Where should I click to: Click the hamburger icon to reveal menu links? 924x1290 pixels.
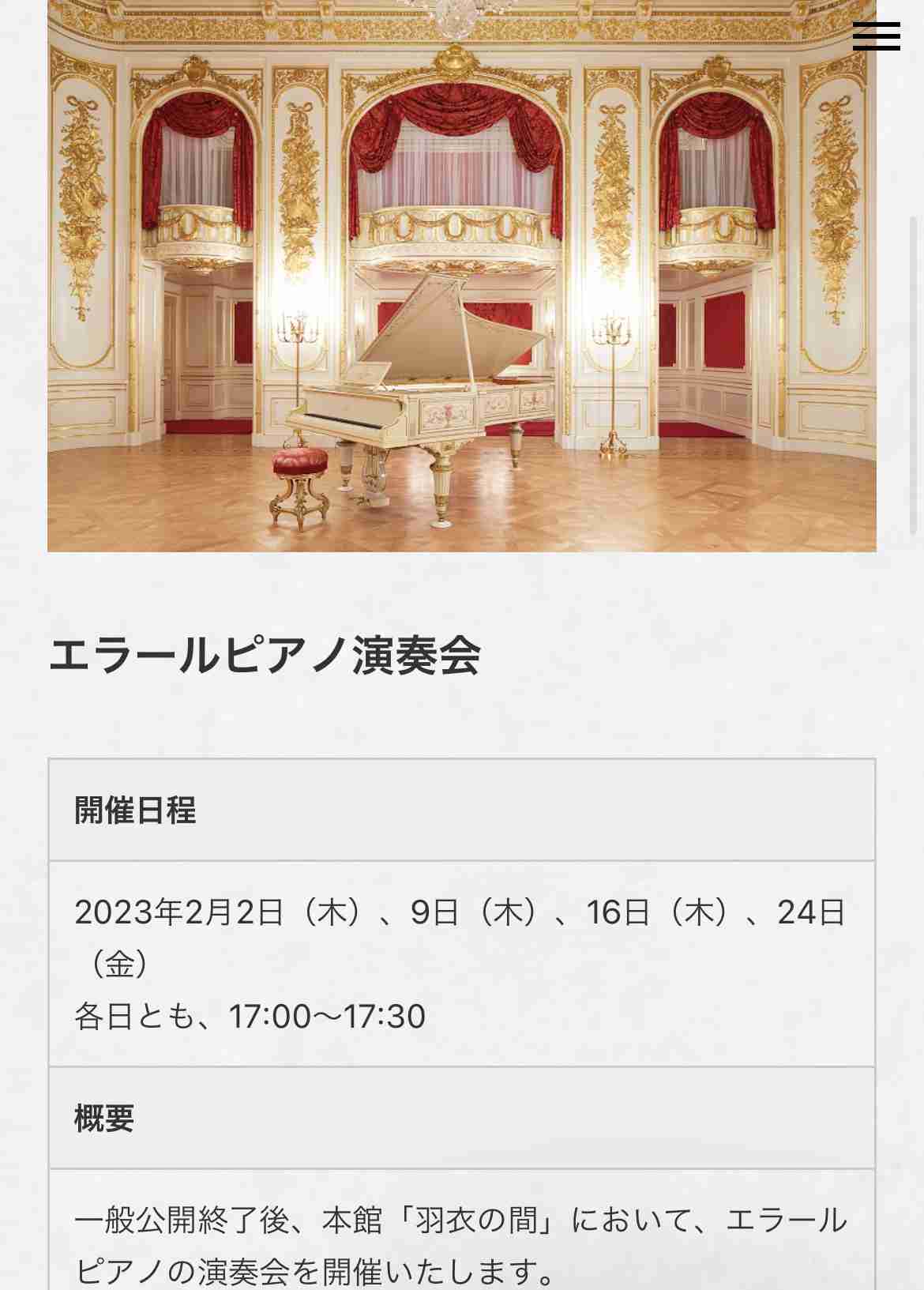(875, 36)
